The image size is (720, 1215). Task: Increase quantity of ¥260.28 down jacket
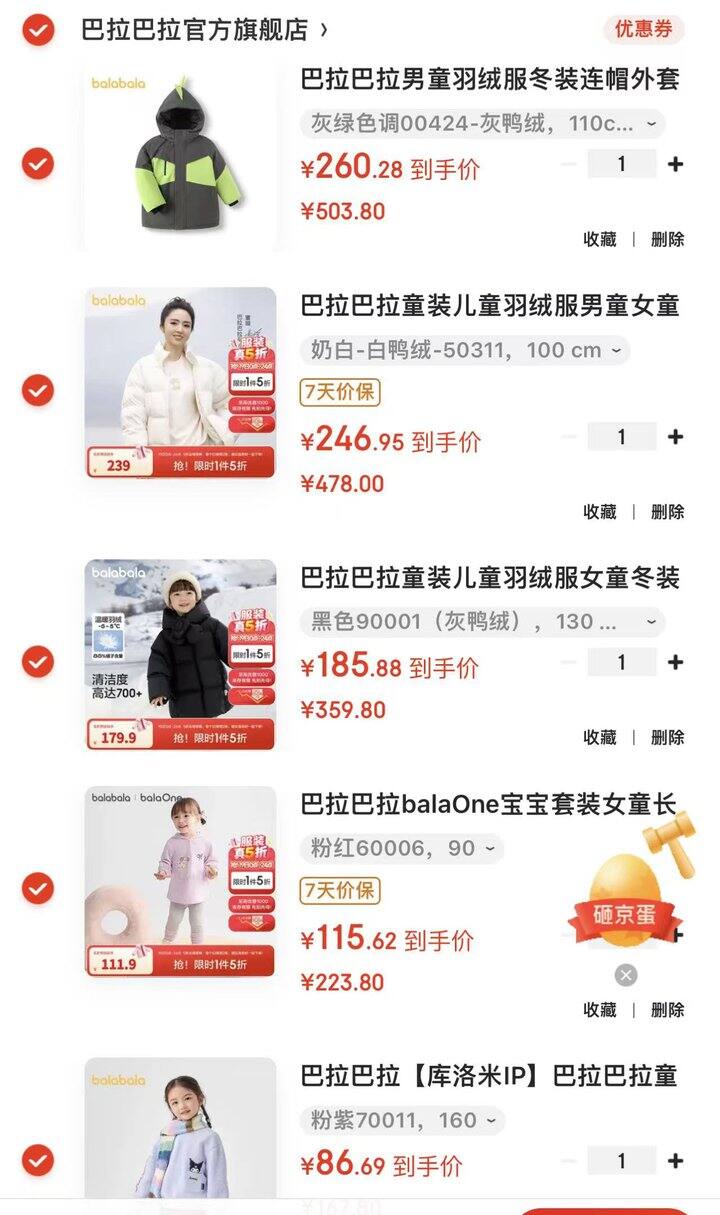(x=675, y=164)
